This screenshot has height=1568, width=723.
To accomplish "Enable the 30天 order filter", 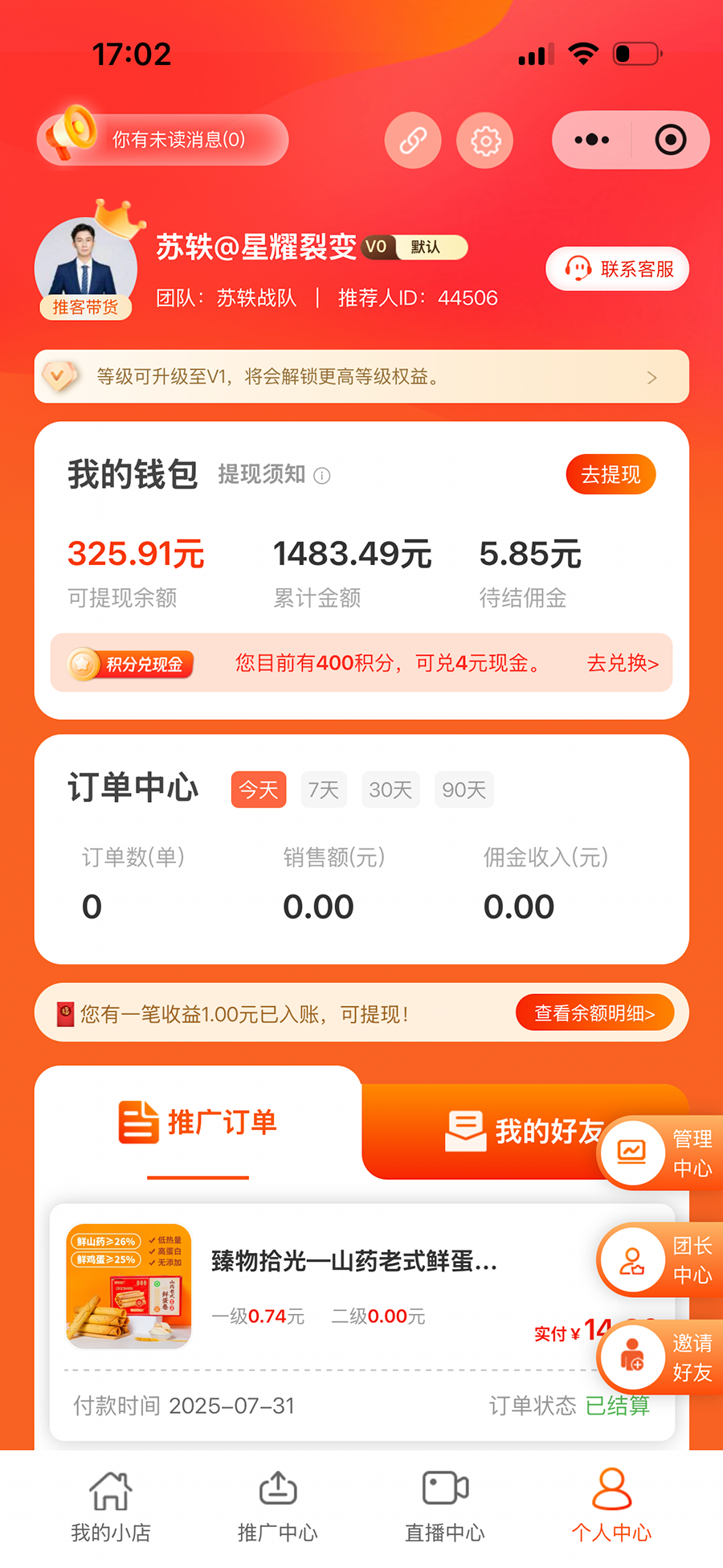I will click(x=390, y=789).
